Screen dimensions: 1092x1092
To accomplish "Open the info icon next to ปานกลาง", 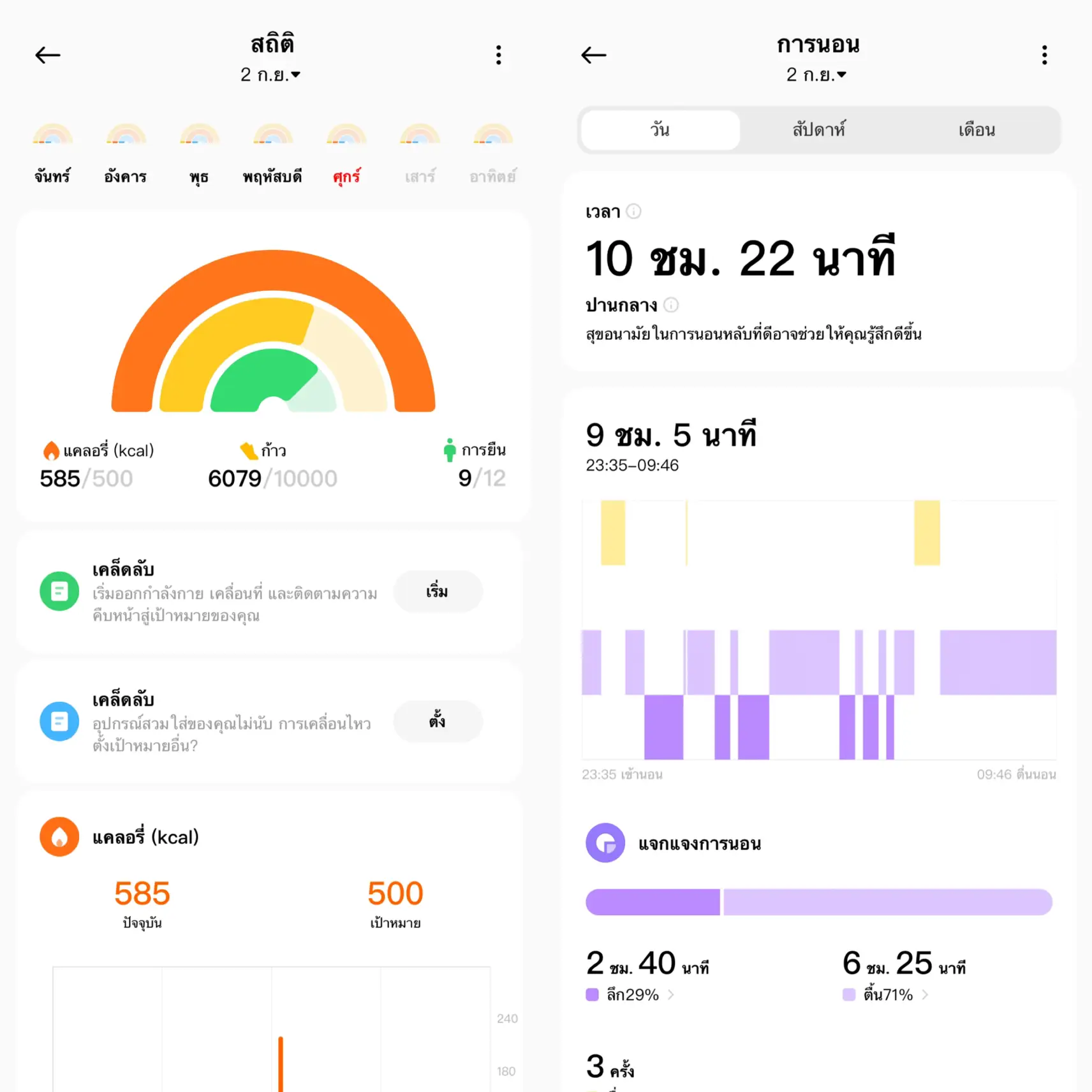I will (671, 305).
